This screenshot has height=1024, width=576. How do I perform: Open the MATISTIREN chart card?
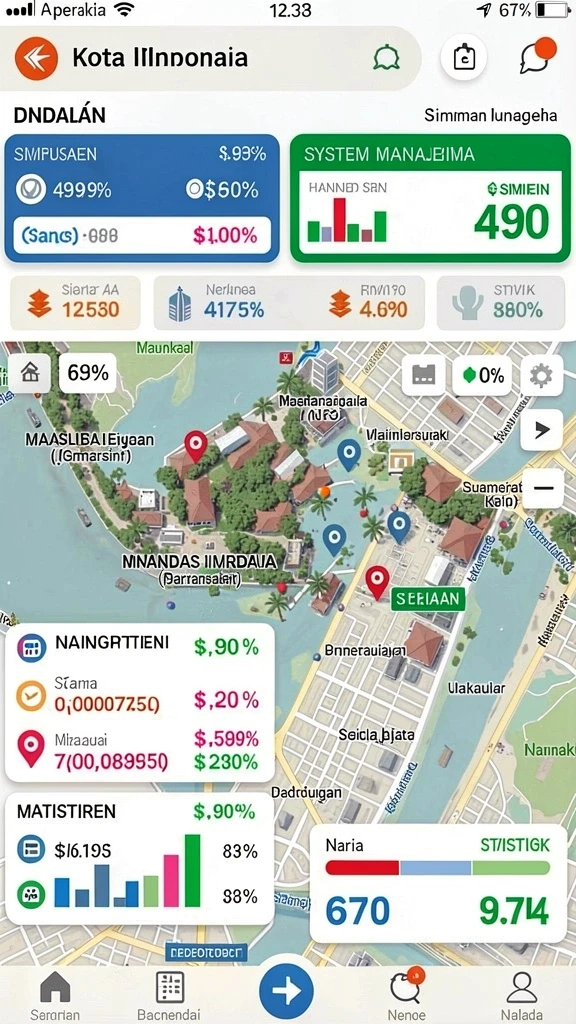[140, 858]
